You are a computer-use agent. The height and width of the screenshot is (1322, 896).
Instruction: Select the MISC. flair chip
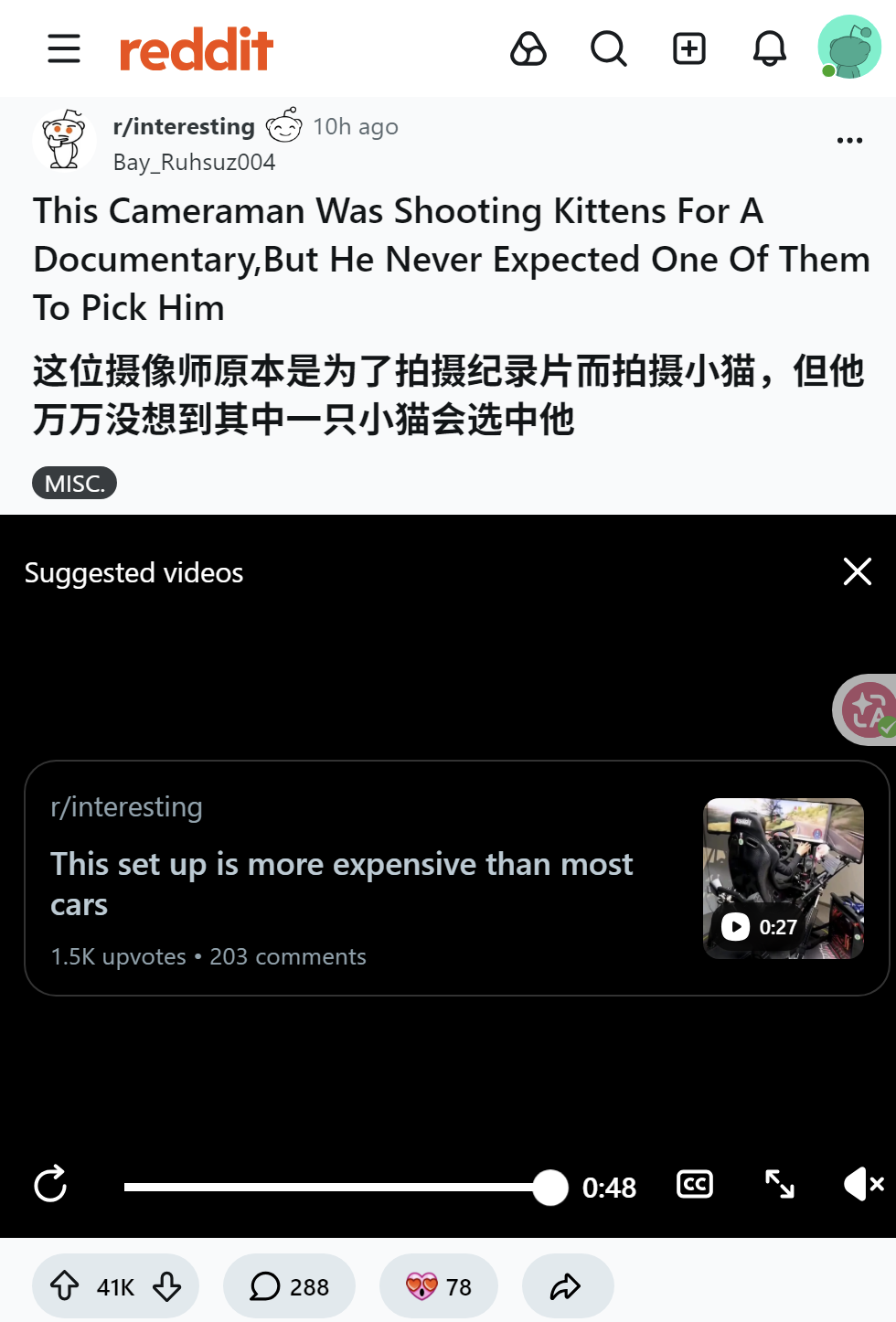75,483
